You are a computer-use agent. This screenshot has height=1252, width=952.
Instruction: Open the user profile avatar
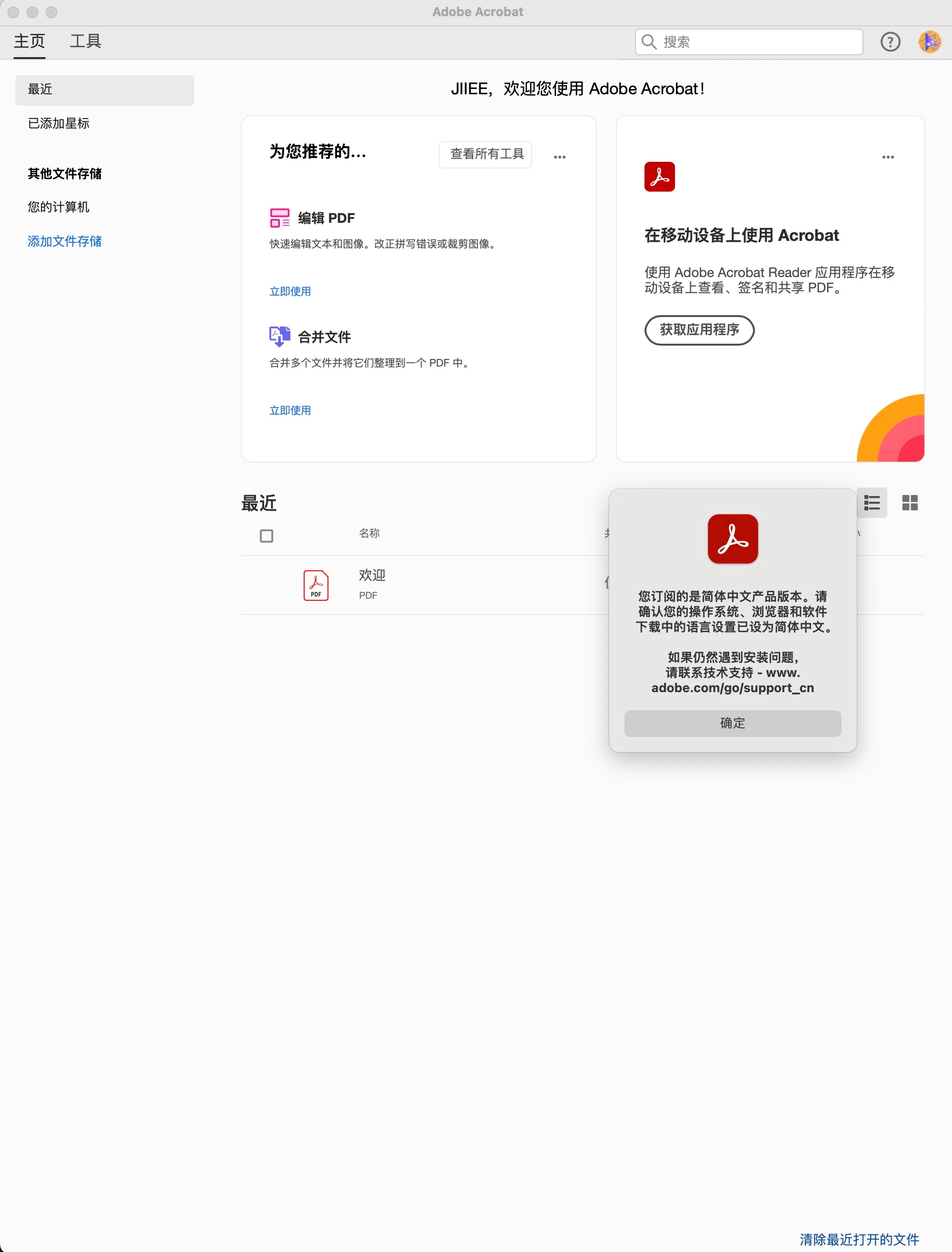pos(929,42)
